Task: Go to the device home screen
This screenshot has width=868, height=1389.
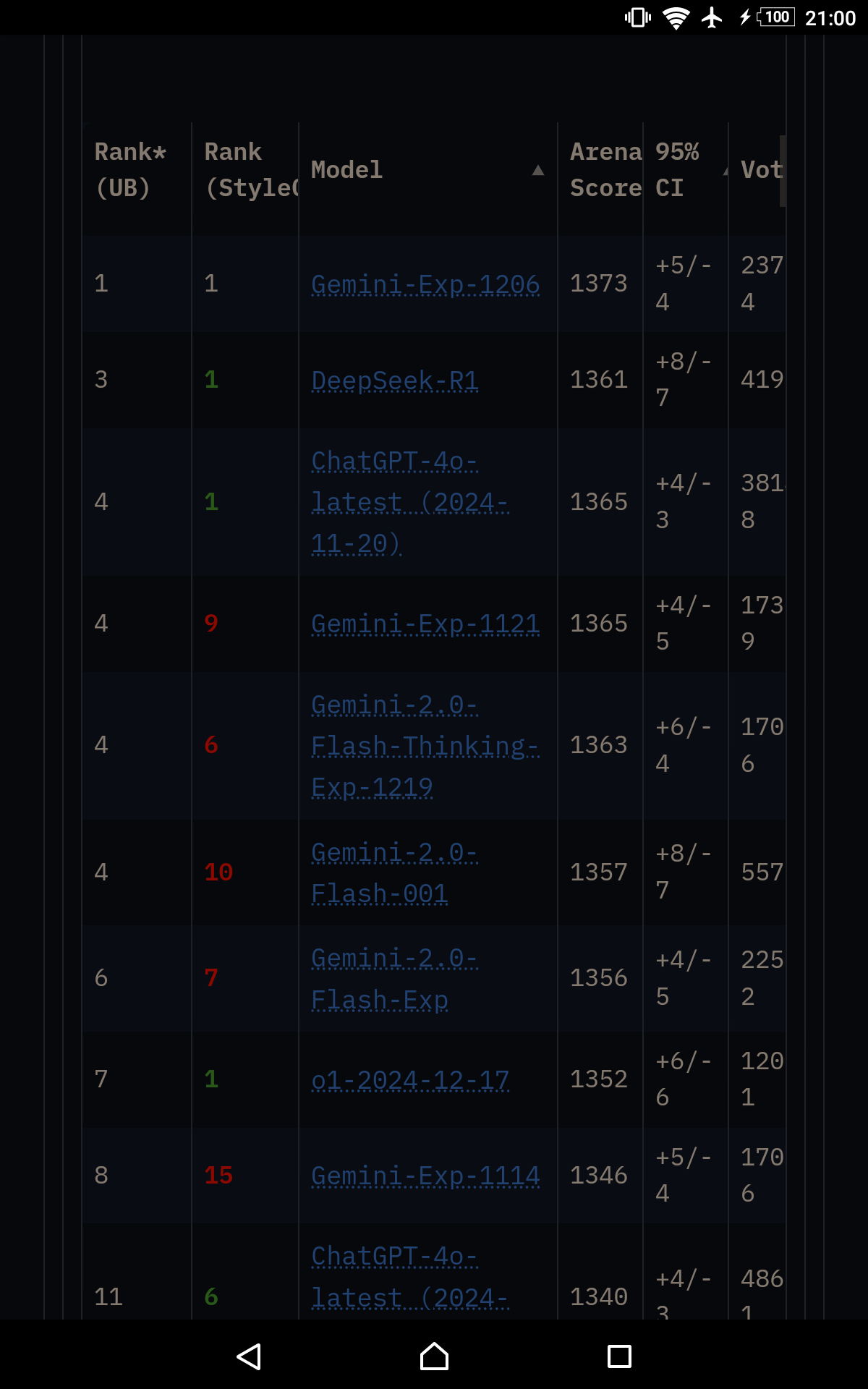Action: pyautogui.click(x=434, y=1356)
